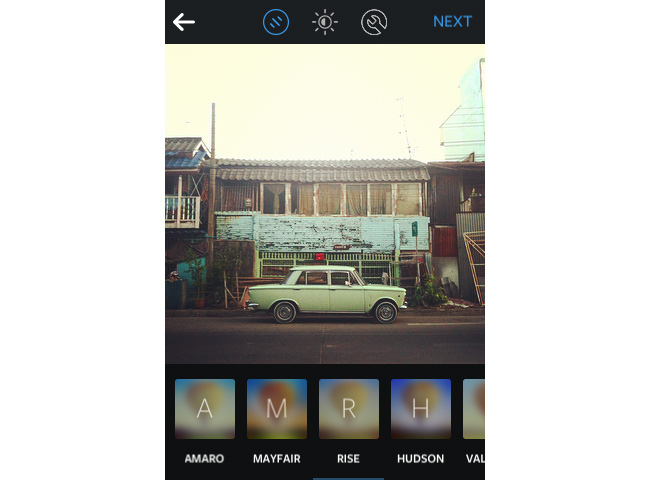
Task: Apply the Amaro filter
Action: (x=205, y=408)
